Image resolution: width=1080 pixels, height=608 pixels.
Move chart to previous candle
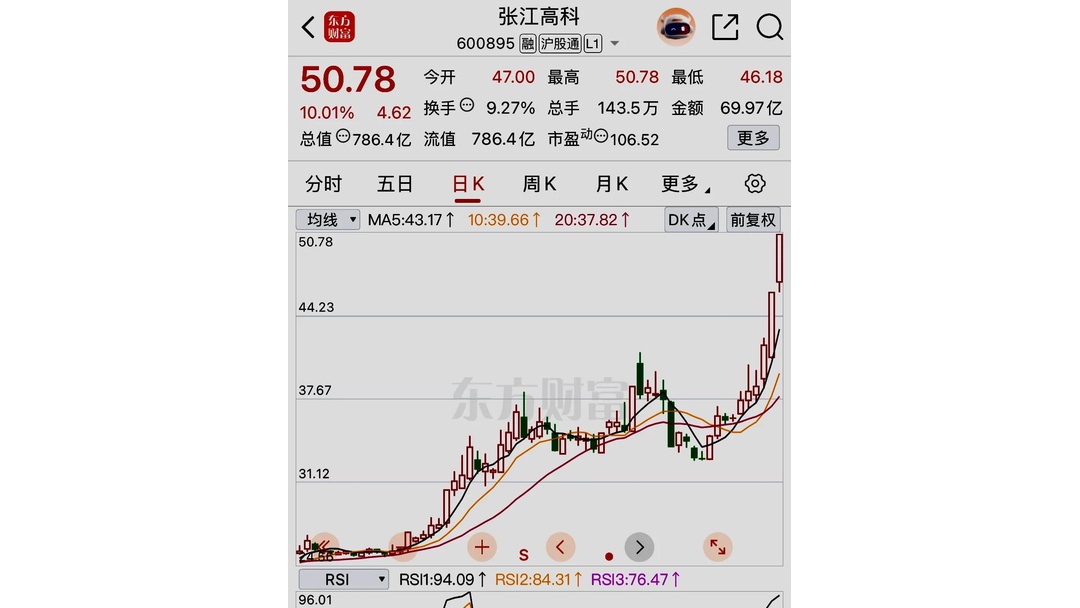tap(560, 547)
